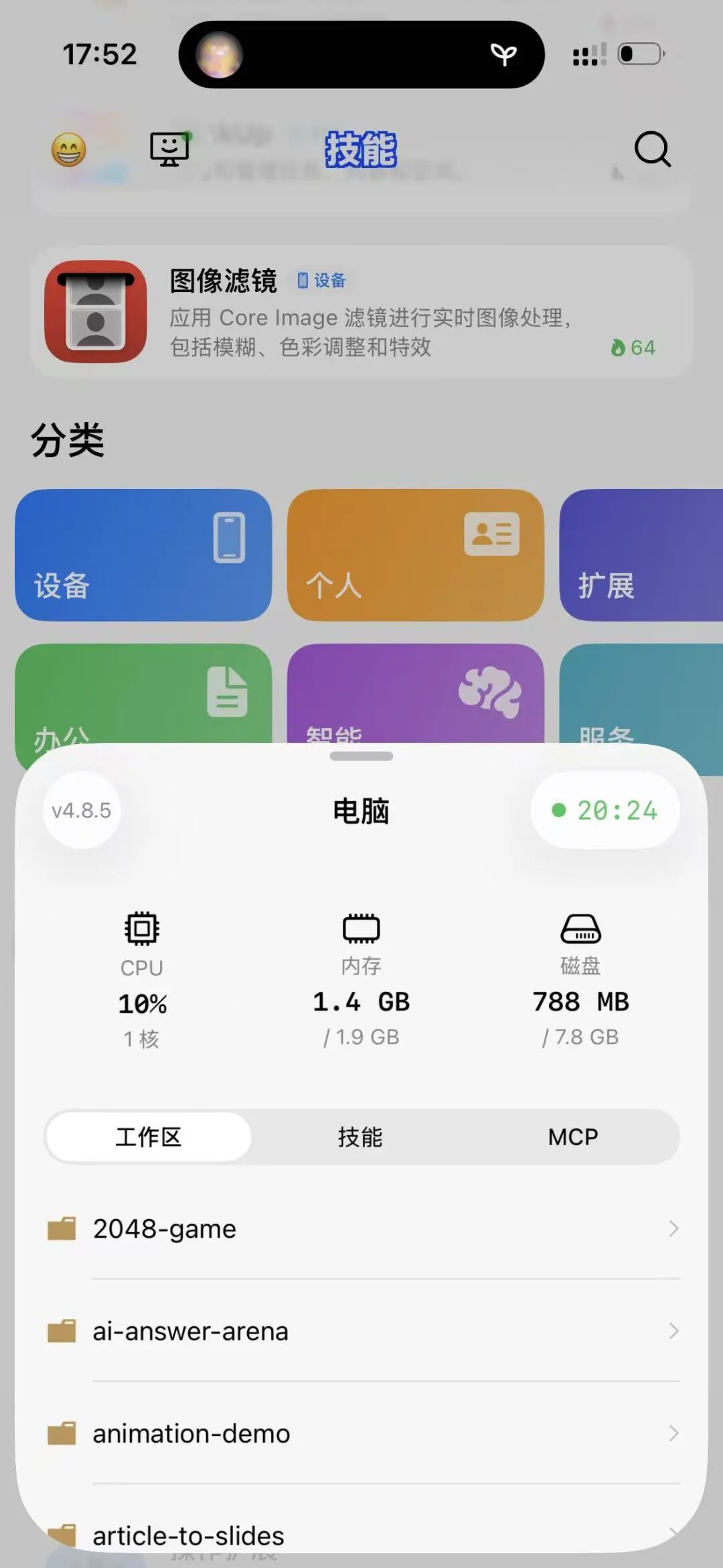Open the 图像滤镜 skill card
723x1568 pixels.
pyautogui.click(x=361, y=311)
